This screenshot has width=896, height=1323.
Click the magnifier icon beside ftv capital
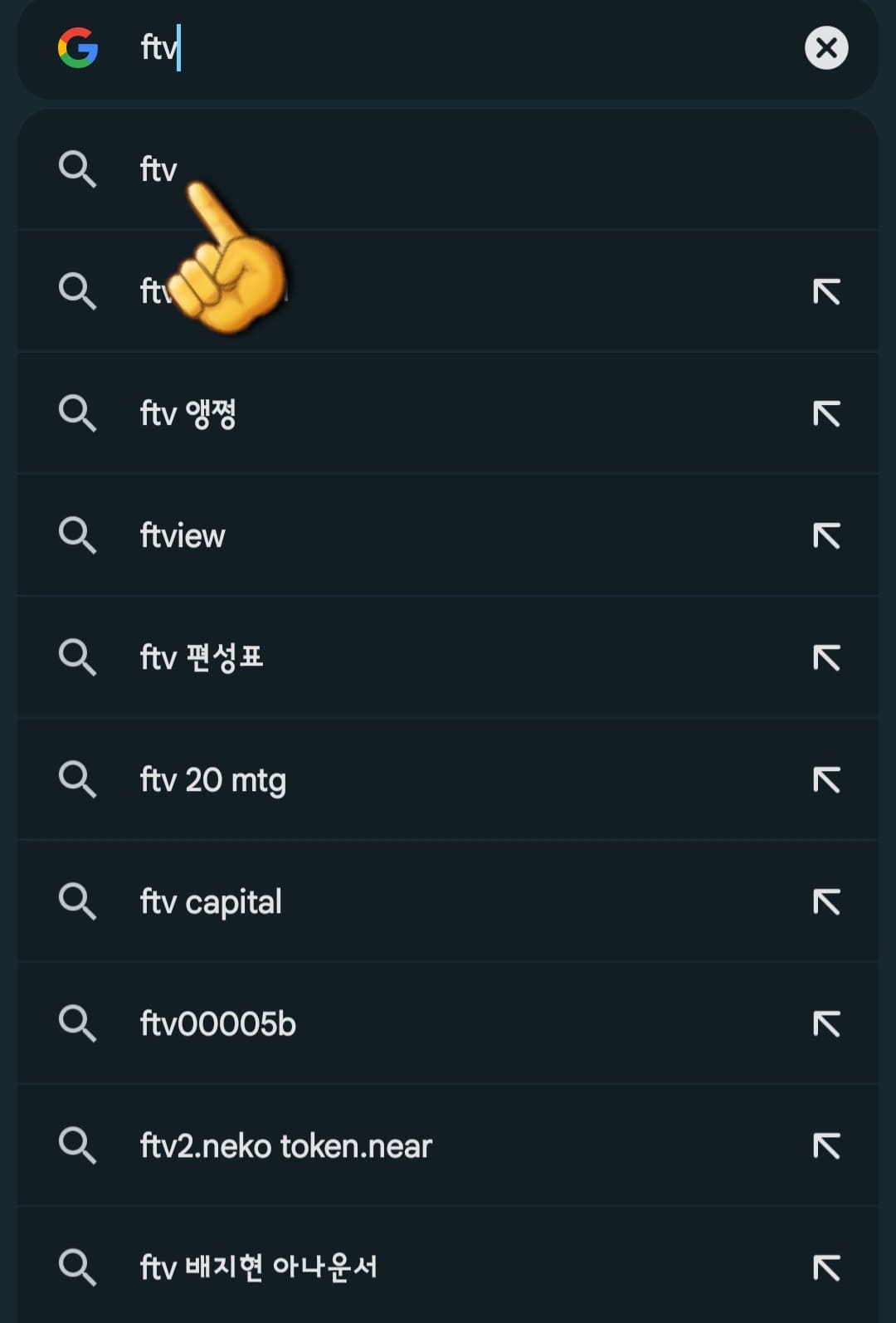point(79,901)
